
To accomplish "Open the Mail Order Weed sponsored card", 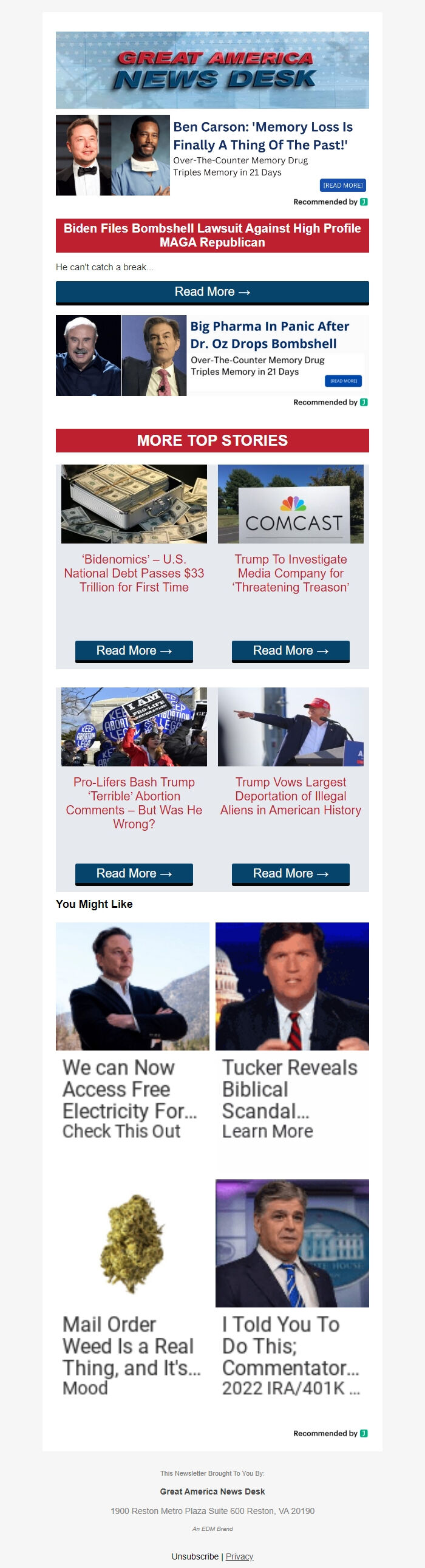I will click(x=132, y=1290).
